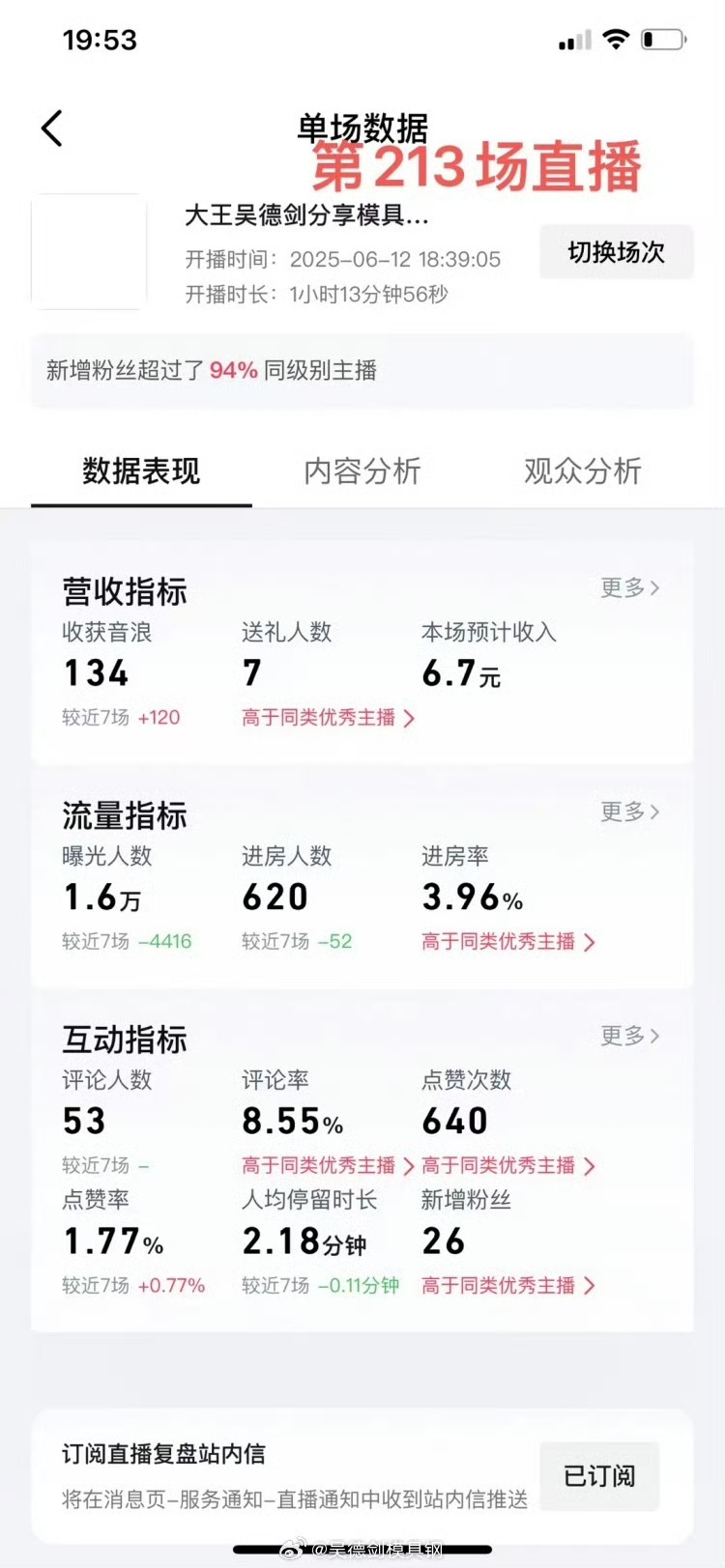Open 高于同类优秀主播 under 新增粉丝
Viewport: 725px width, 1568px height.
(507, 1286)
